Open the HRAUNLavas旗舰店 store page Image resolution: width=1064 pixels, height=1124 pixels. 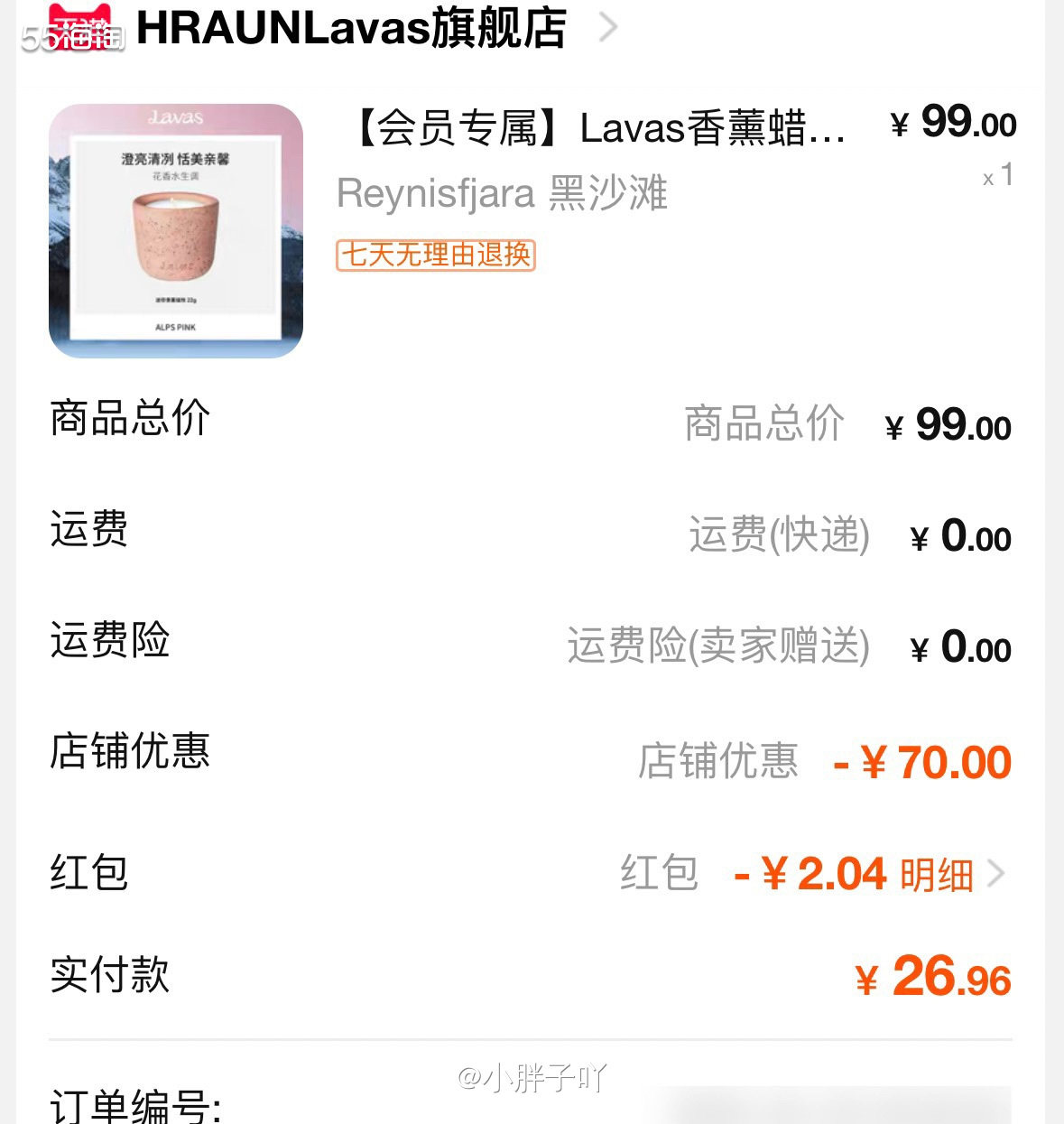click(349, 27)
